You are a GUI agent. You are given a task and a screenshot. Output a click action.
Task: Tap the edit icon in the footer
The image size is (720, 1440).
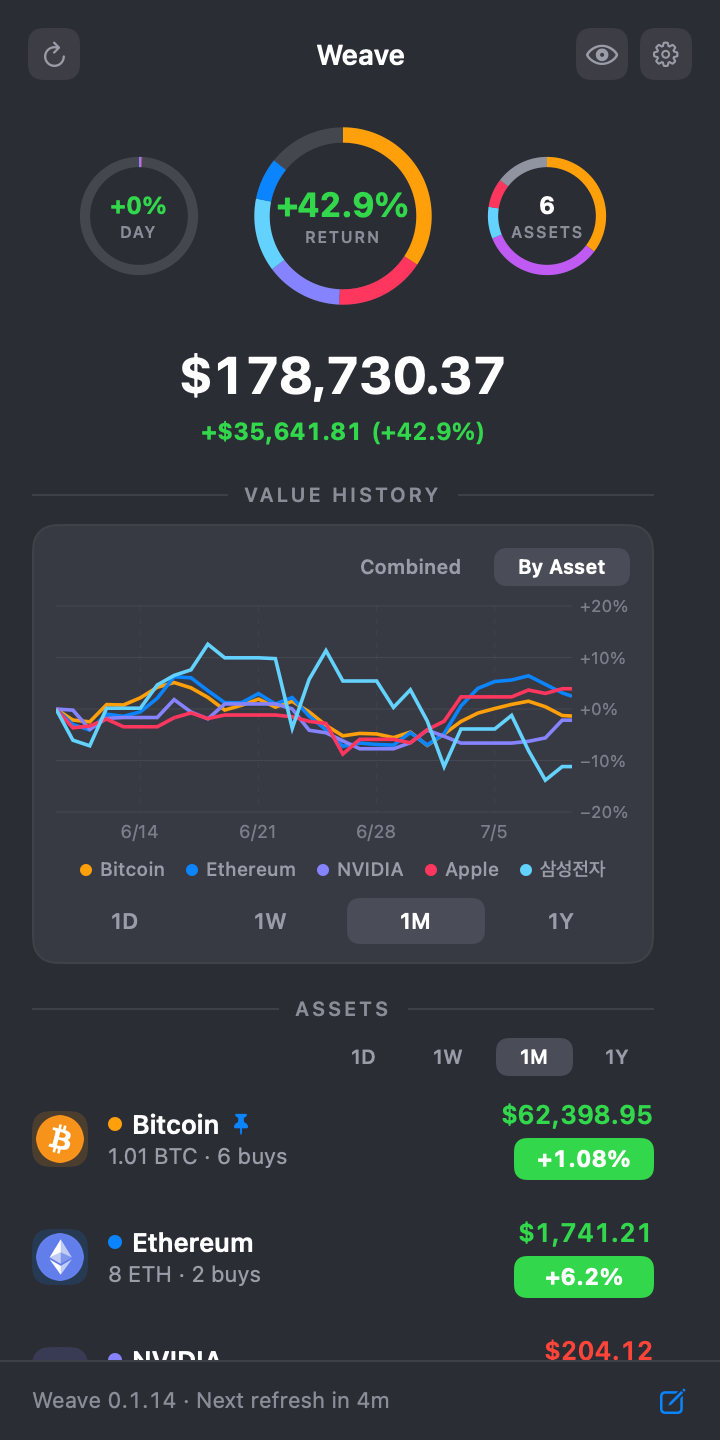pos(672,1401)
